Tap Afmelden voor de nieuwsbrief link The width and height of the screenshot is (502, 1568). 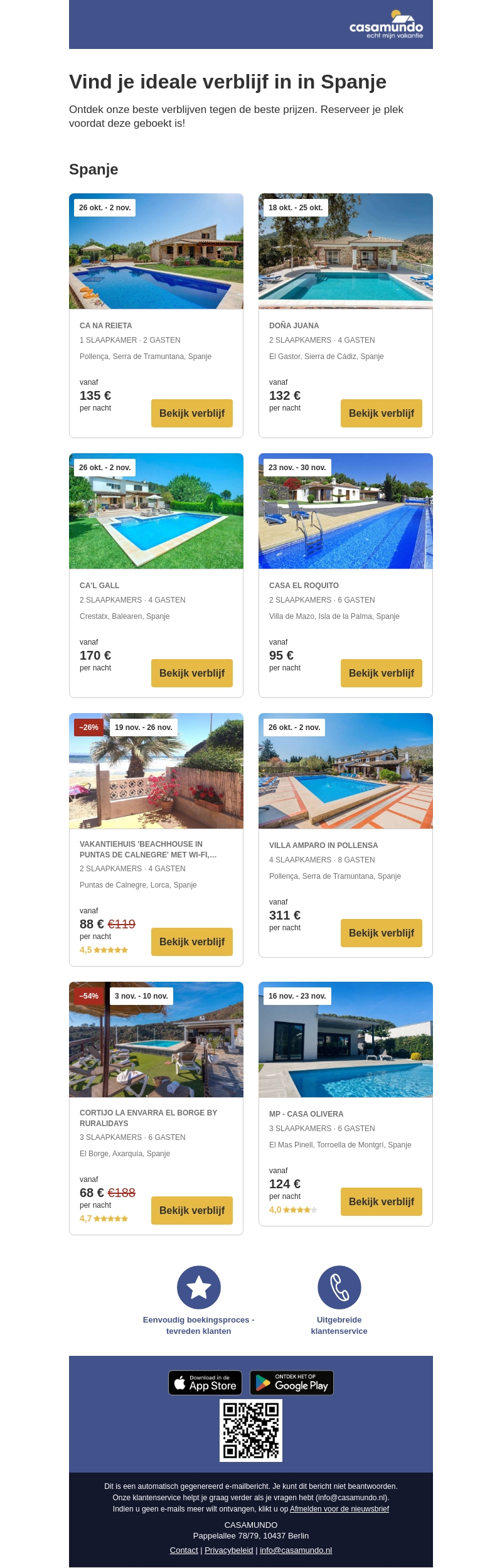click(339, 1508)
